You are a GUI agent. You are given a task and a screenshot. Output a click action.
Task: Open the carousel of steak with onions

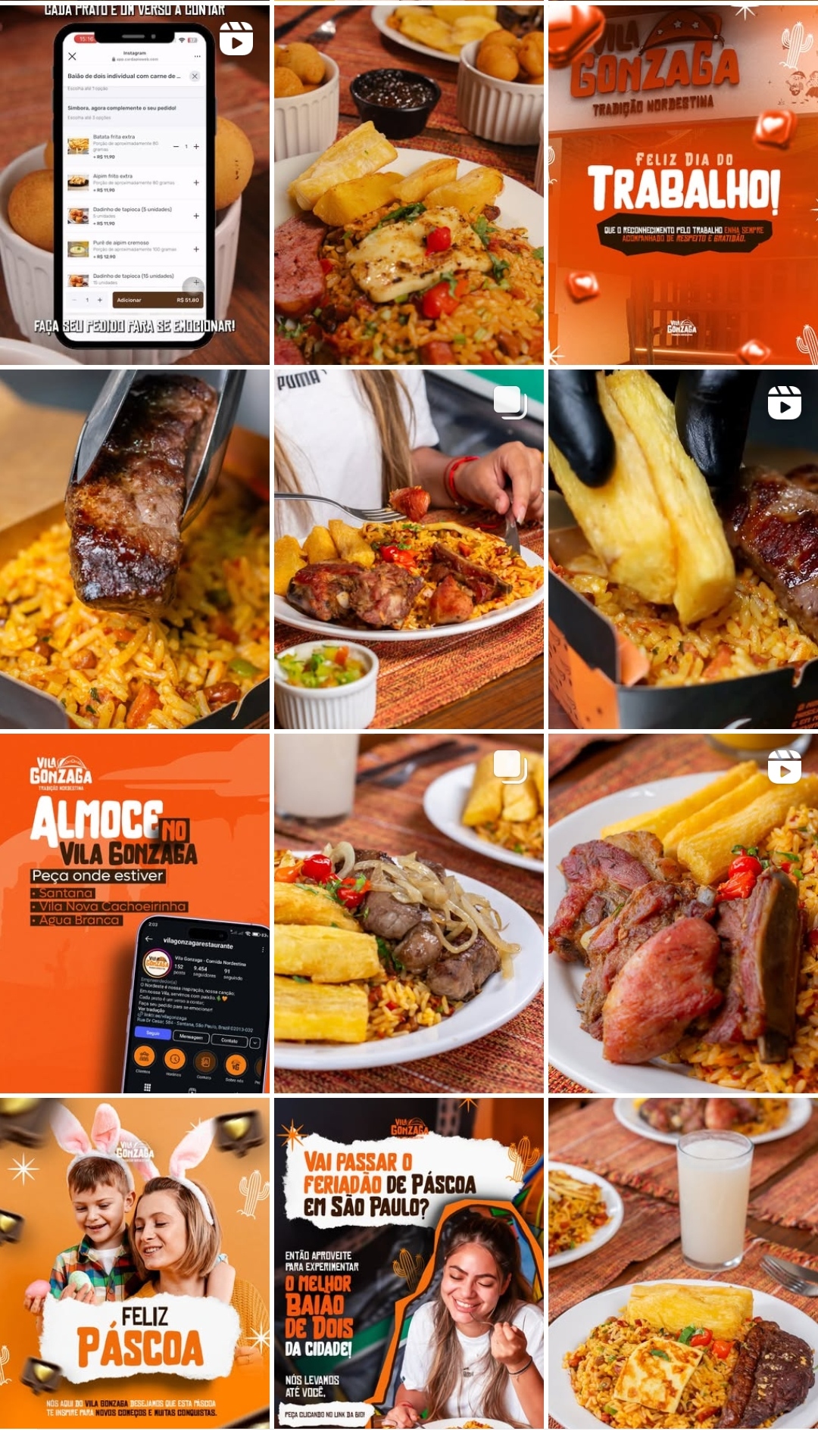point(408,913)
